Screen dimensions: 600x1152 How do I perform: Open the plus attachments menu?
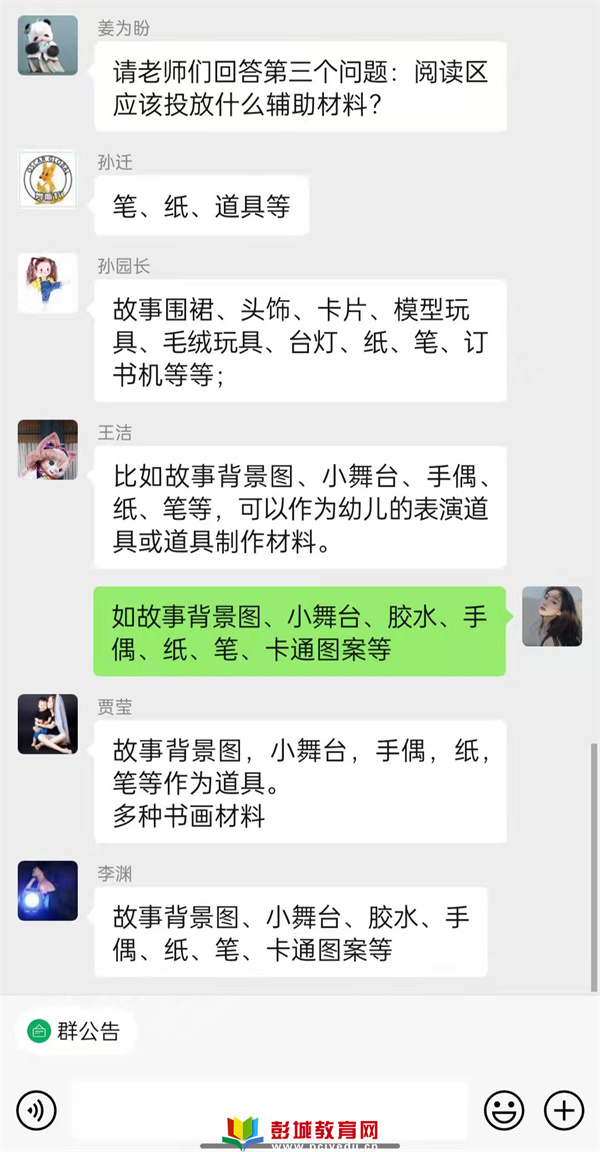tap(563, 1109)
